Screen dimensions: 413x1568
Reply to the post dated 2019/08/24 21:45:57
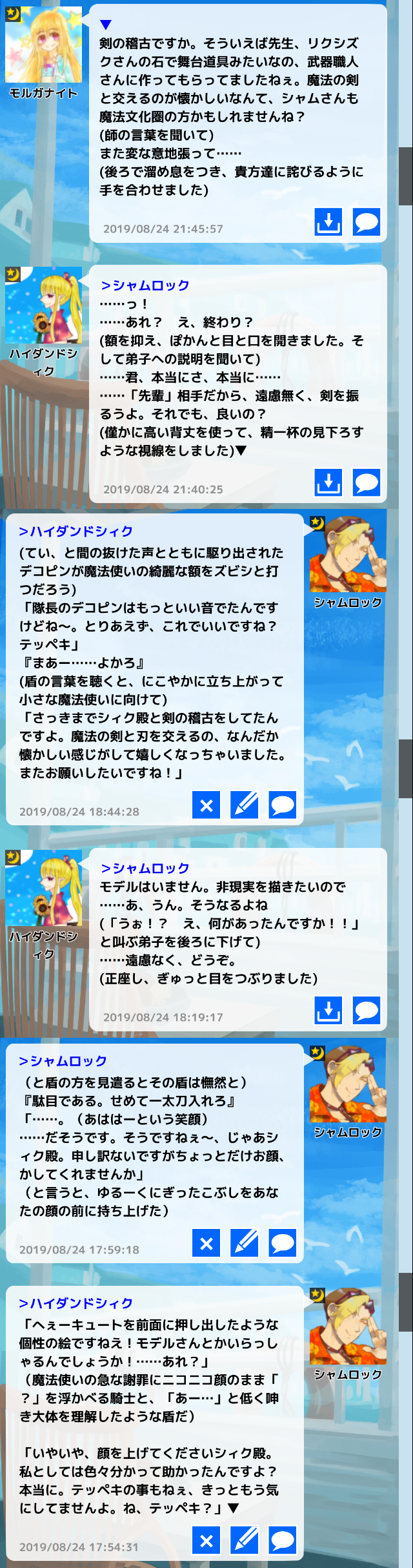click(367, 222)
